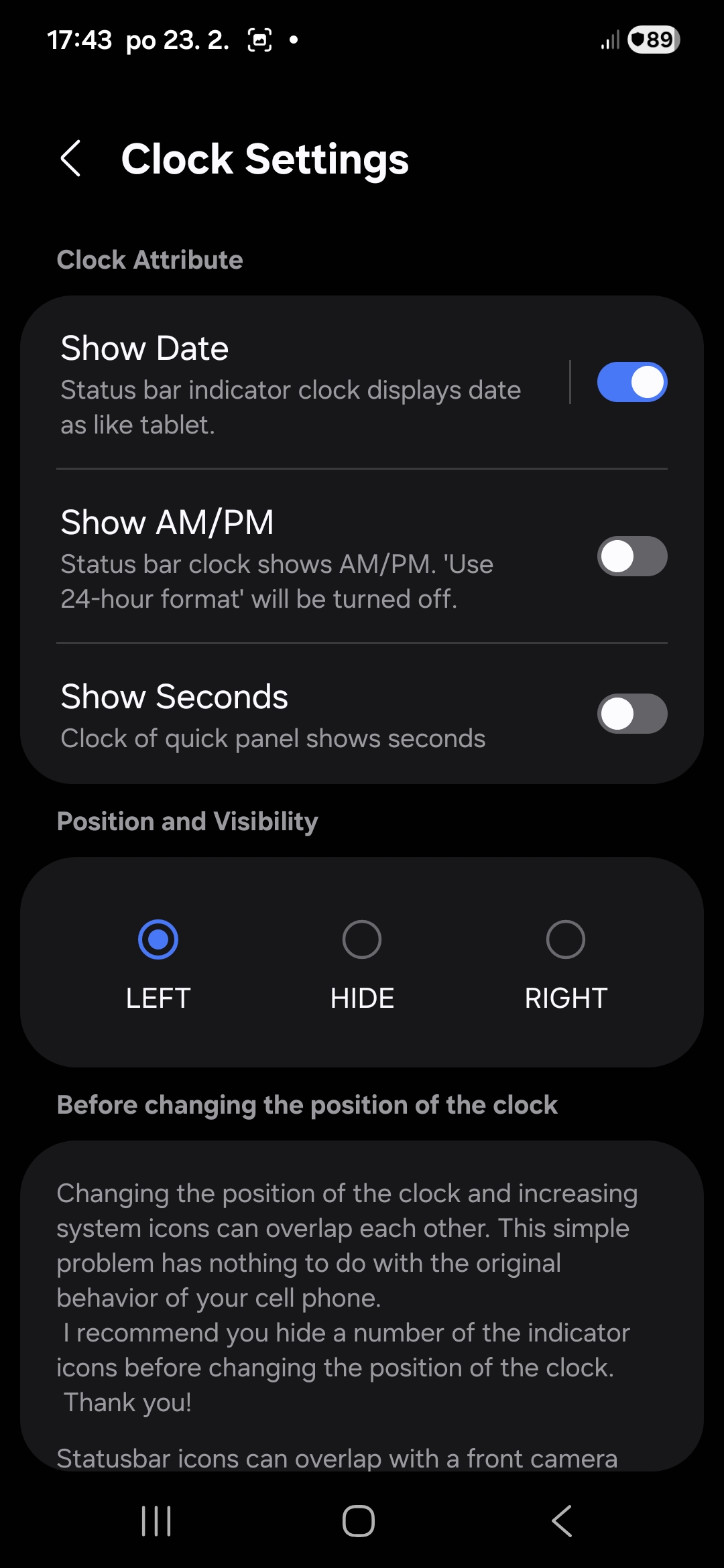Viewport: 724px width, 1568px height.
Task: Select LEFT clock position
Action: pos(158,939)
